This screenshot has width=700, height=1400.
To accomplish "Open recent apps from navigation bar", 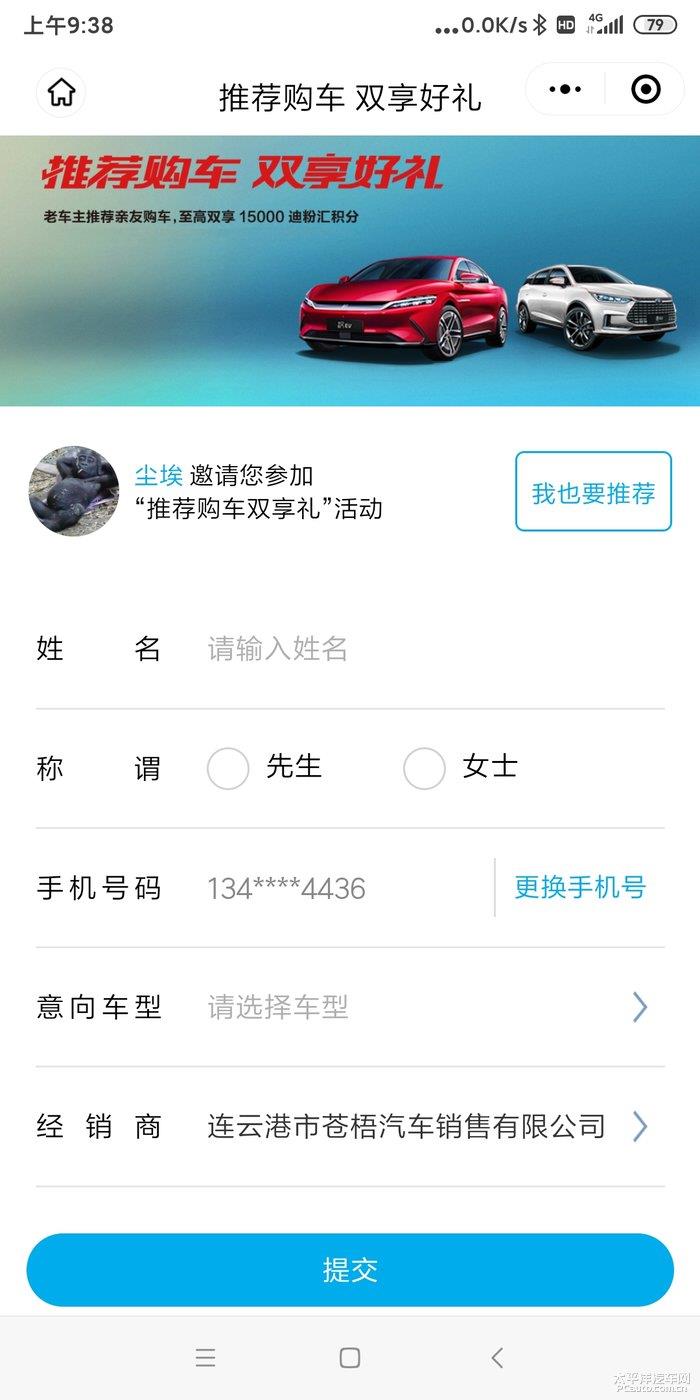I will point(205,1358).
